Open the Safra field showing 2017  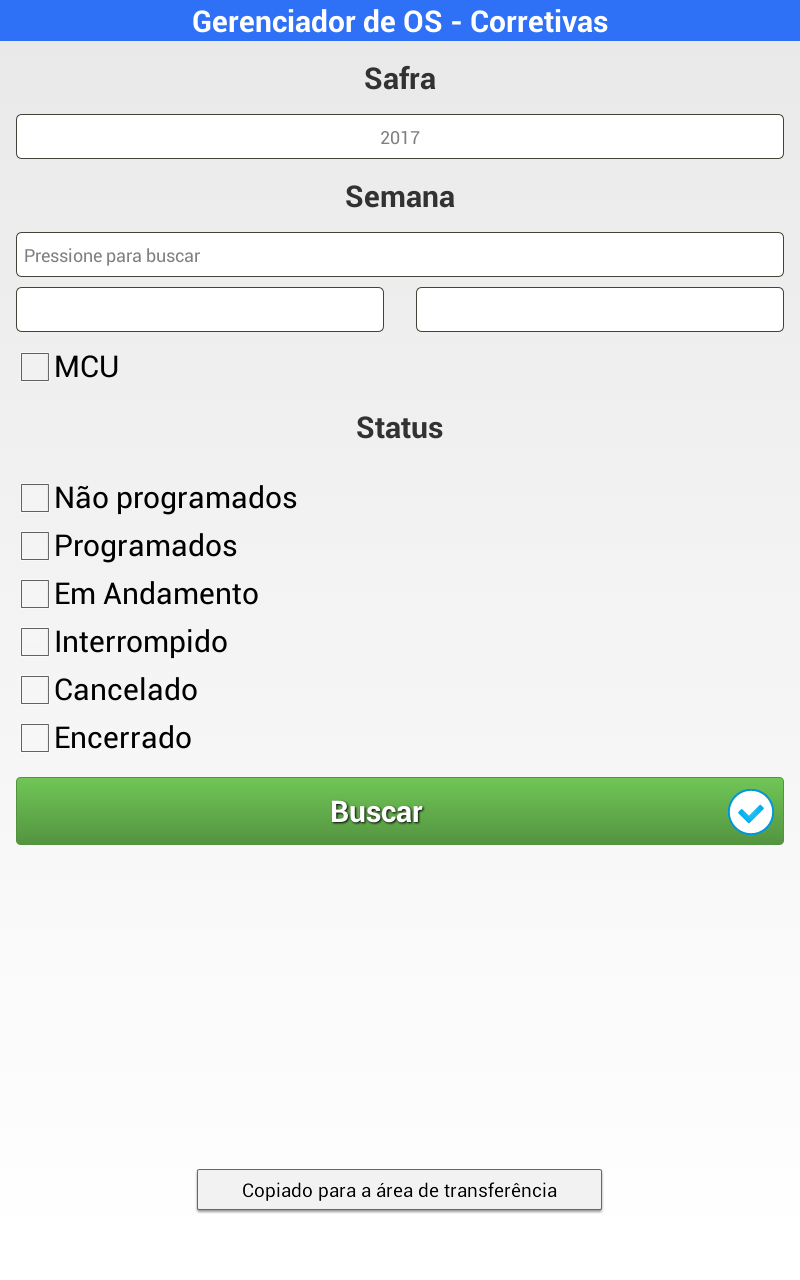tap(400, 137)
